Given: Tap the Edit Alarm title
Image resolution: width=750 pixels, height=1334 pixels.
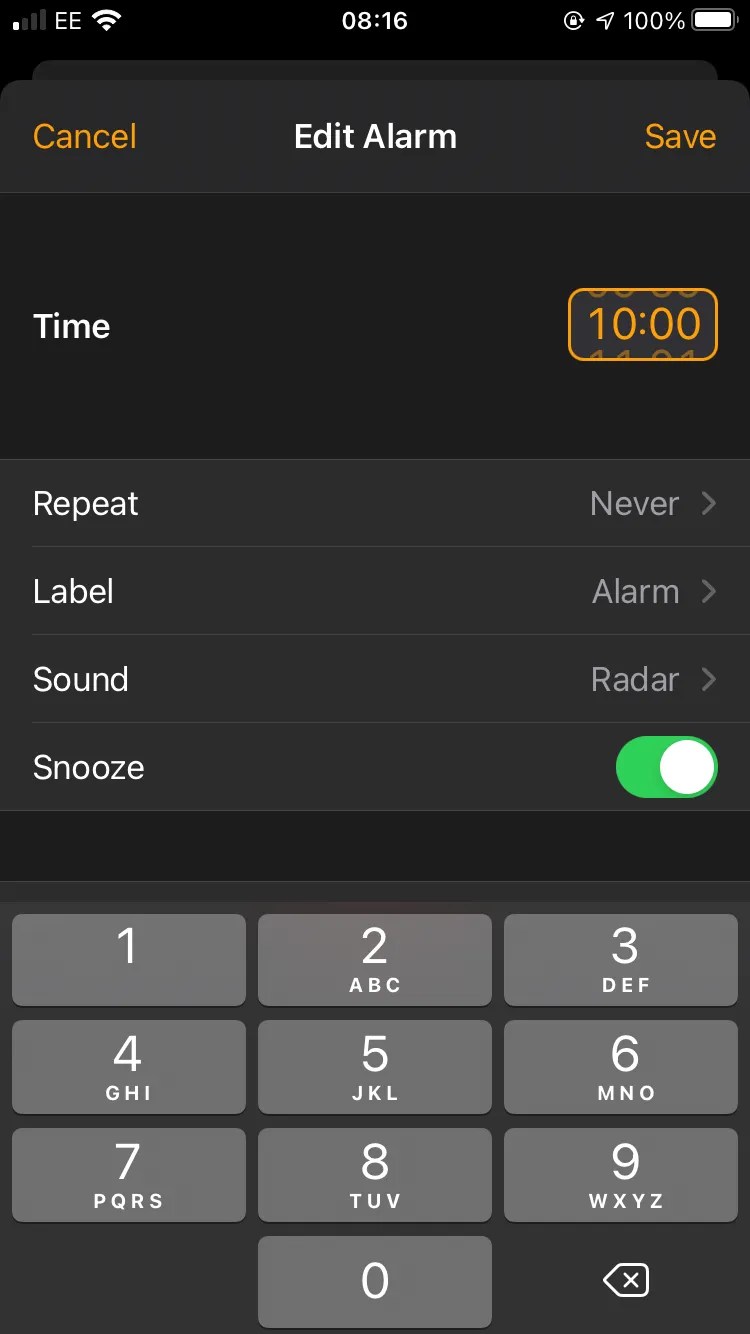Looking at the screenshot, I should coord(375,136).
